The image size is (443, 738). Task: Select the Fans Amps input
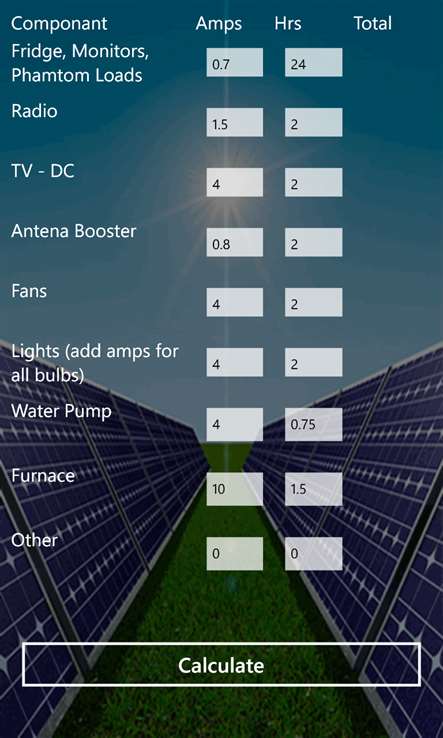(x=234, y=302)
